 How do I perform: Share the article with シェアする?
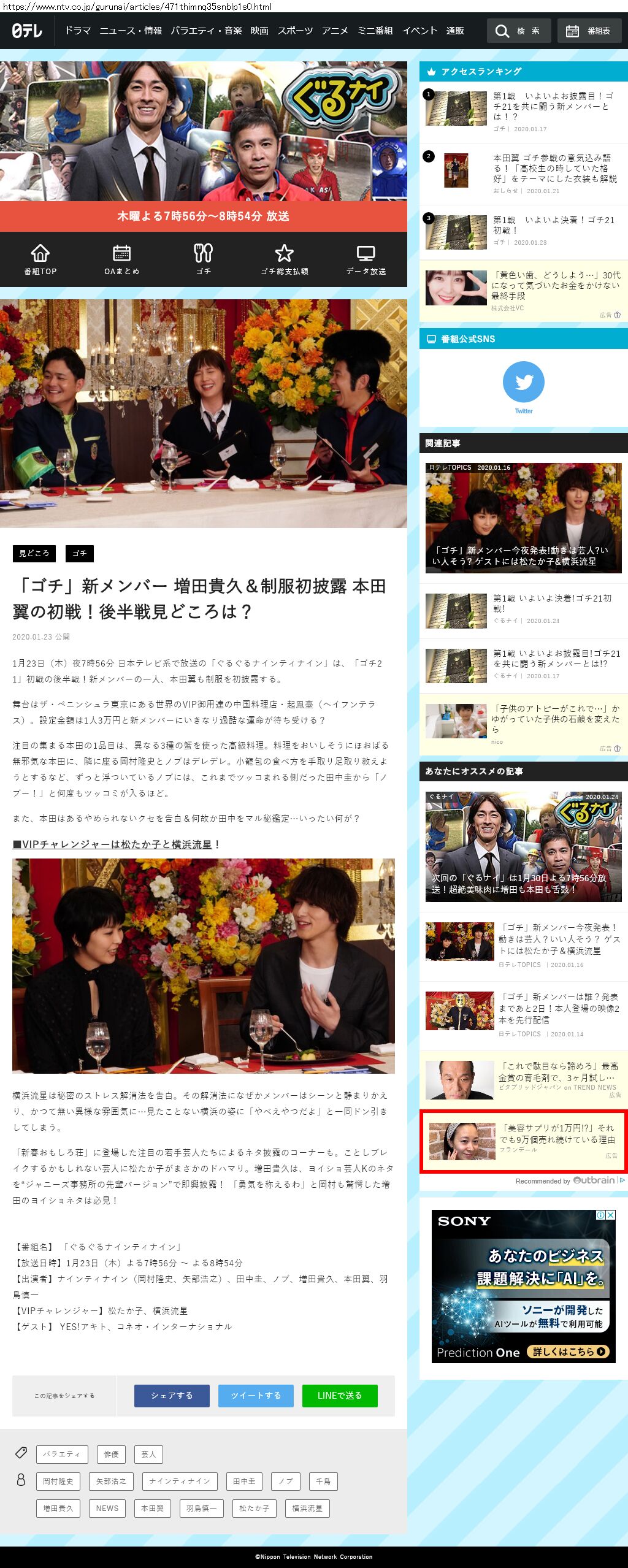[172, 1395]
